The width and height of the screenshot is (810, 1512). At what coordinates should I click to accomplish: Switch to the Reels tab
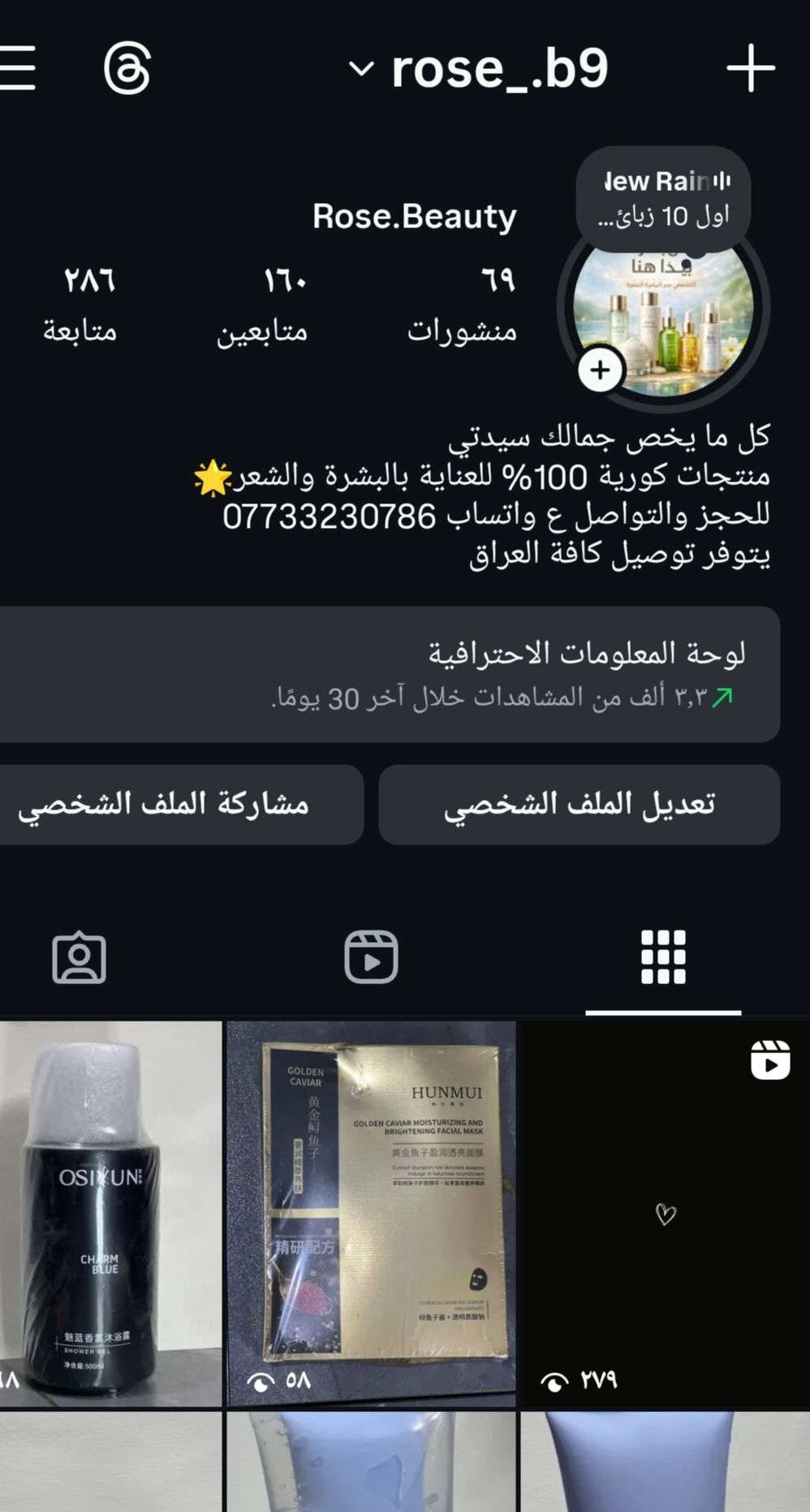[x=371, y=957]
